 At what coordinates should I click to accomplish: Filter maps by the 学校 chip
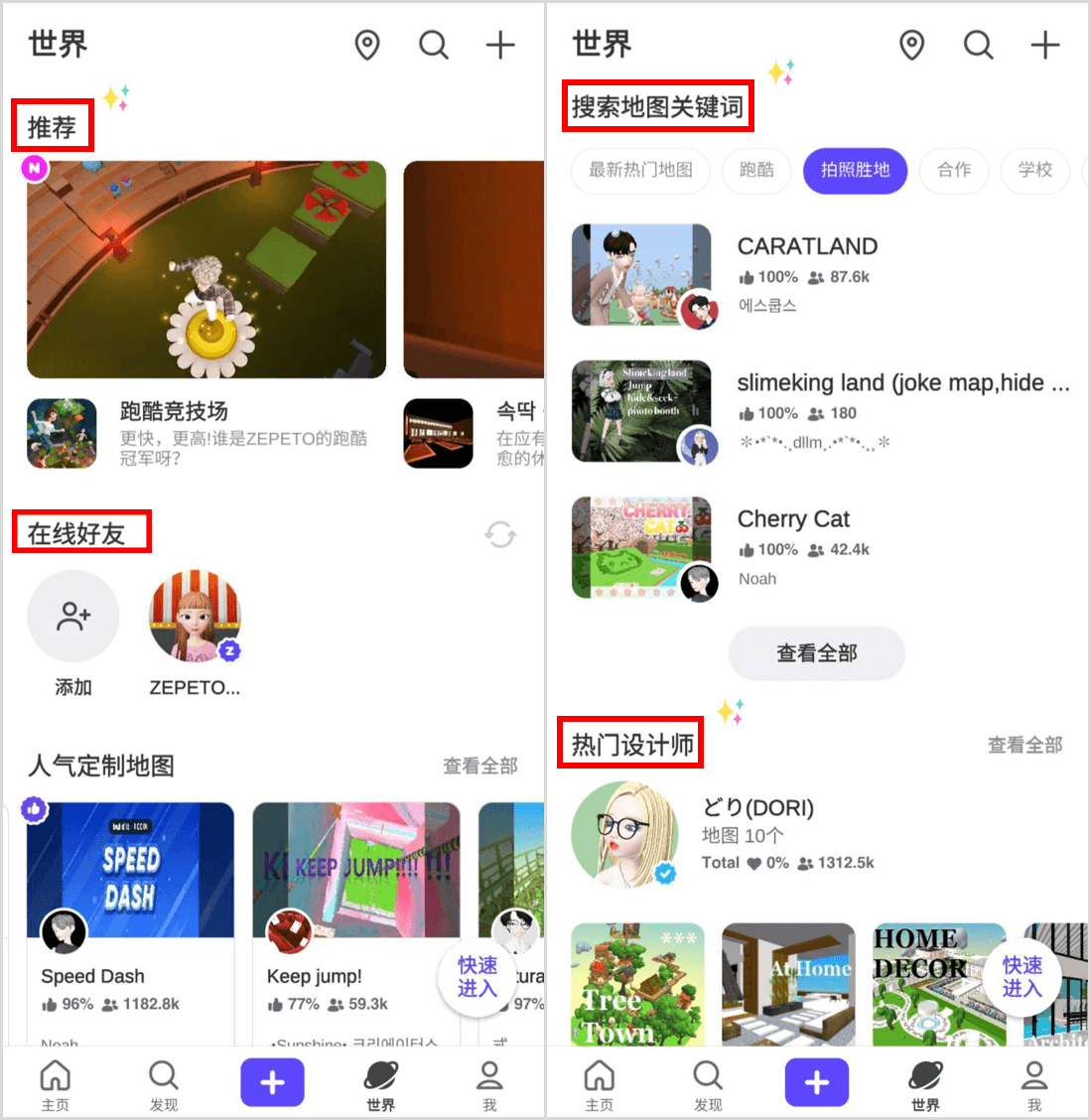tap(1034, 170)
